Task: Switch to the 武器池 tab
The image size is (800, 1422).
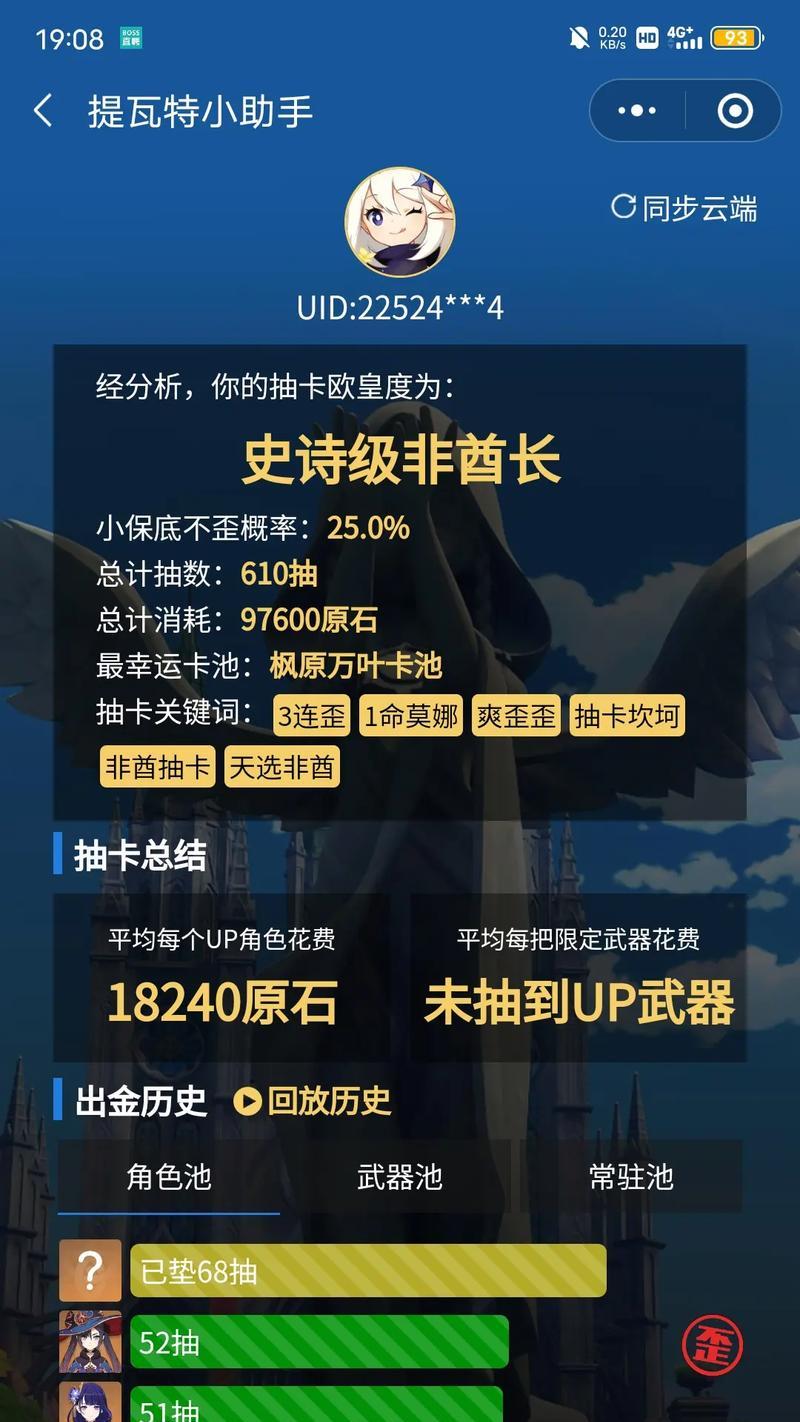Action: (400, 1177)
